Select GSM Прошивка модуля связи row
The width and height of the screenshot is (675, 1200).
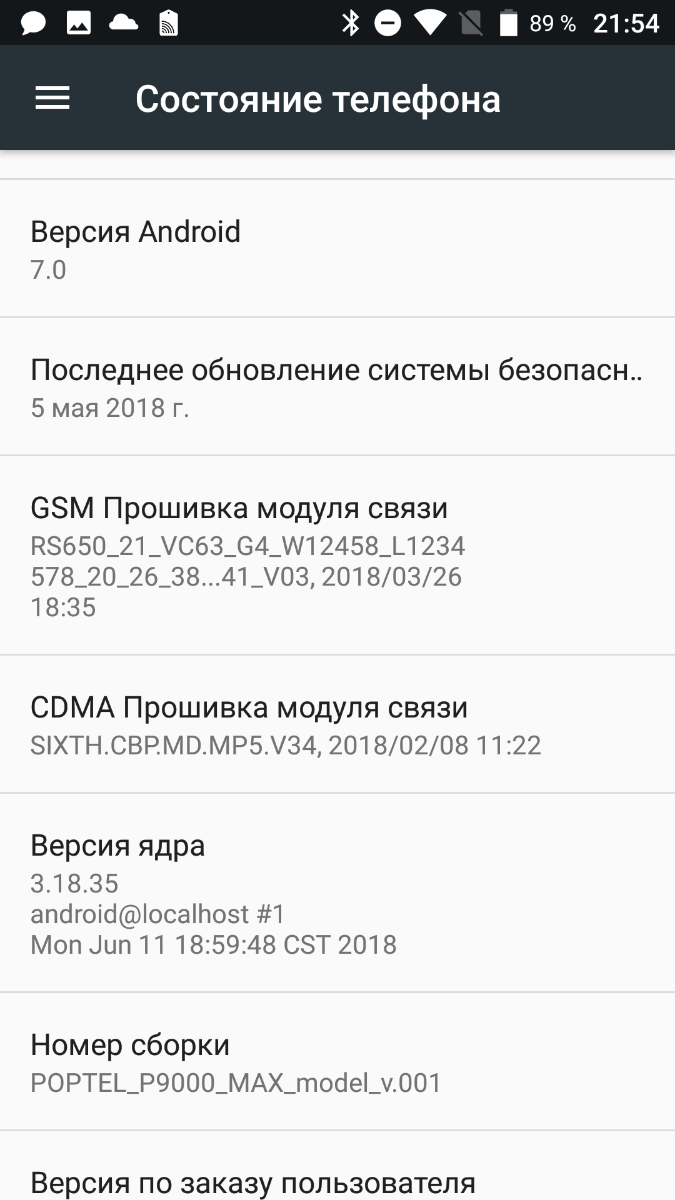click(337, 556)
